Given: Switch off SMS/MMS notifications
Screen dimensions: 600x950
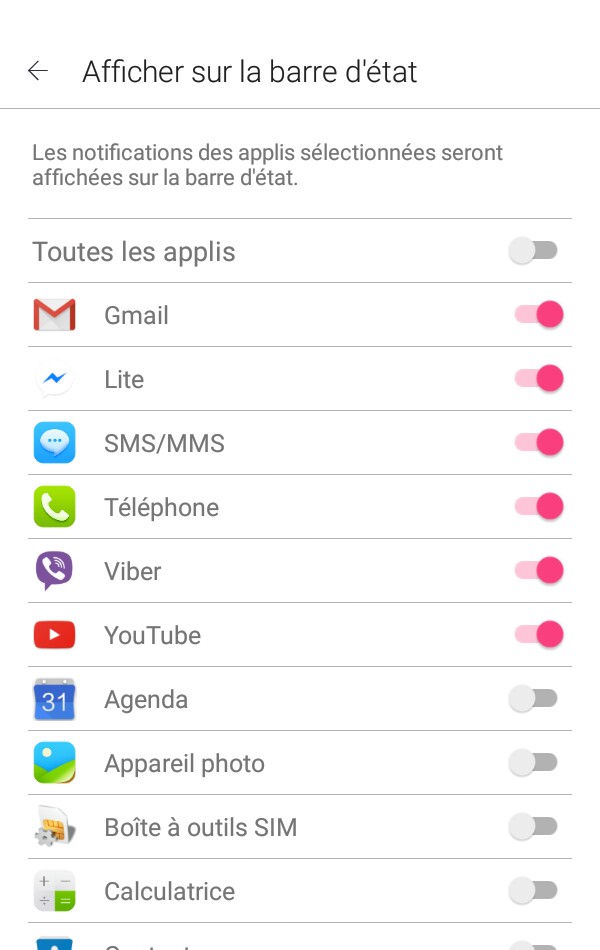Looking at the screenshot, I should point(539,443).
